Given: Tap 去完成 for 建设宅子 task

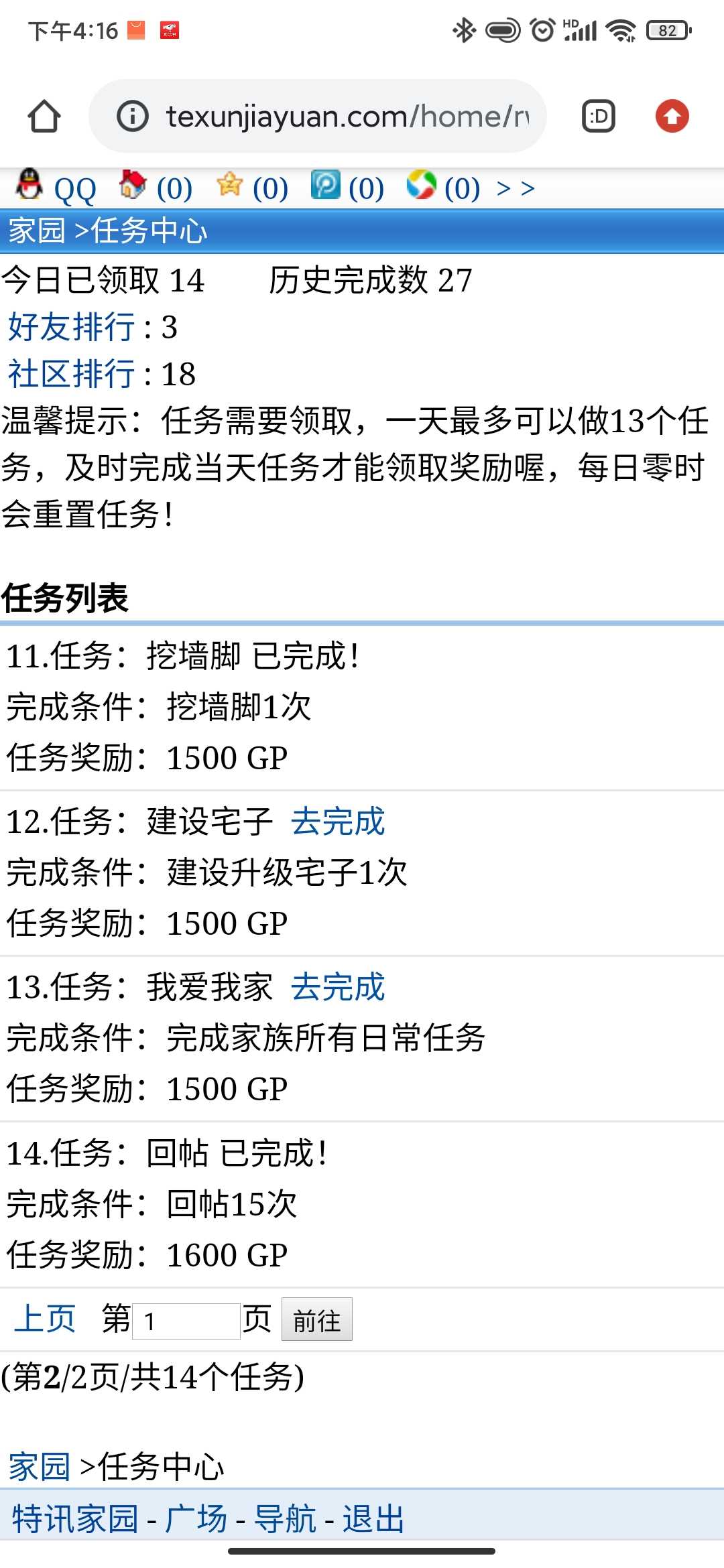Looking at the screenshot, I should 338,822.
